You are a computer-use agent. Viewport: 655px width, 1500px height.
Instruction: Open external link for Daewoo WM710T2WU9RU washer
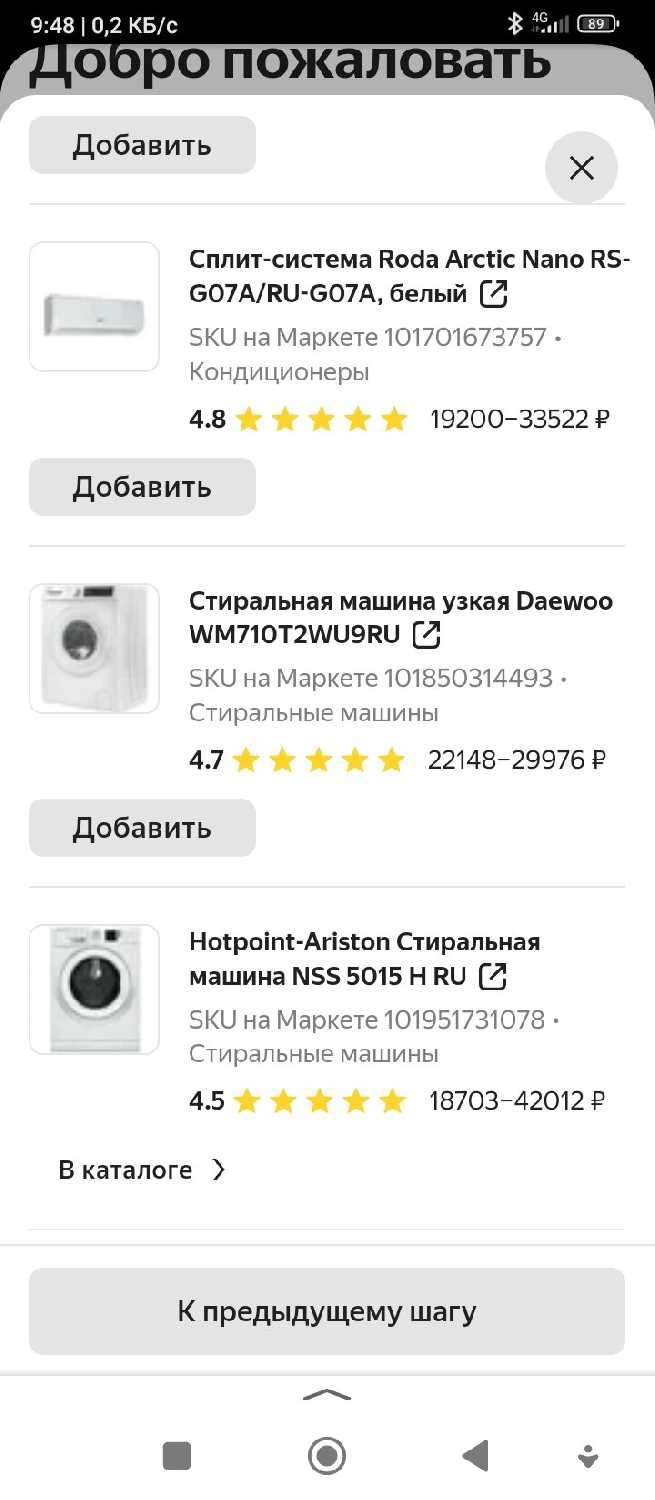427,635
